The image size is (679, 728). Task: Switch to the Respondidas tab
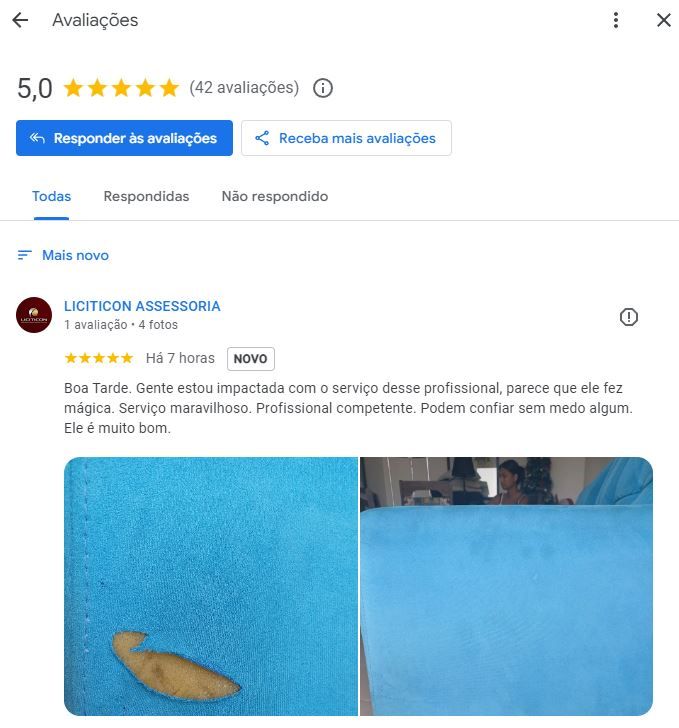(x=146, y=196)
